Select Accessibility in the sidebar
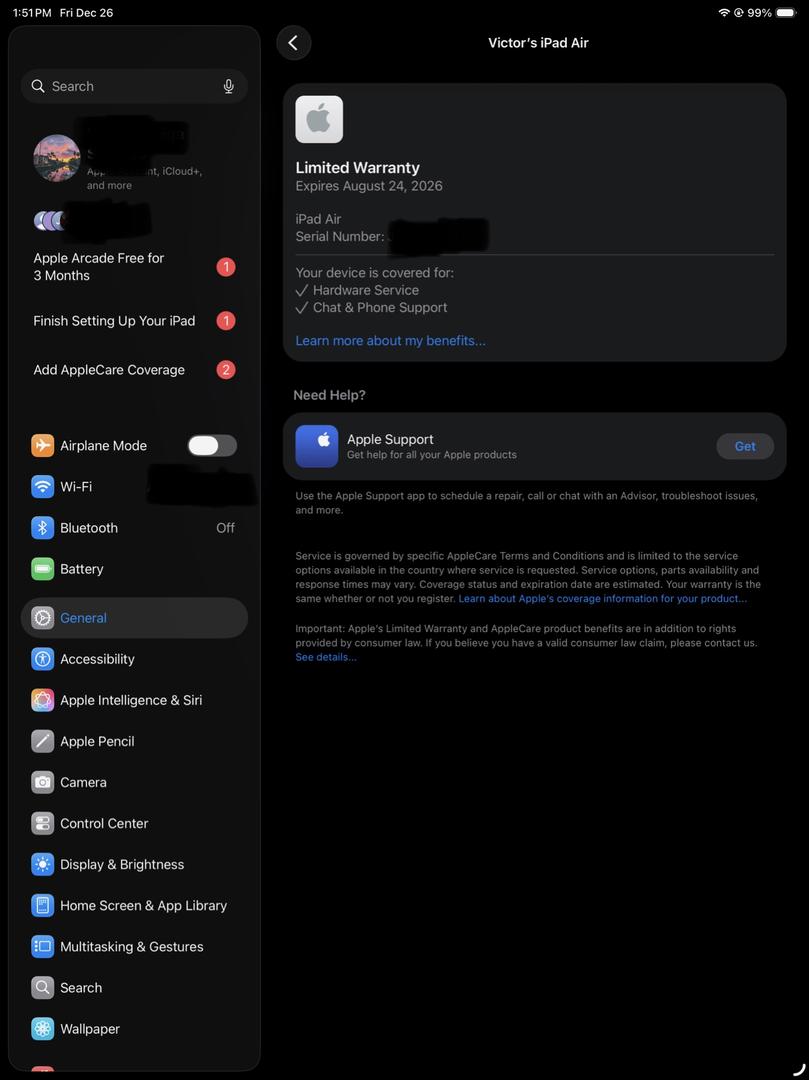The image size is (809, 1080). tap(97, 659)
